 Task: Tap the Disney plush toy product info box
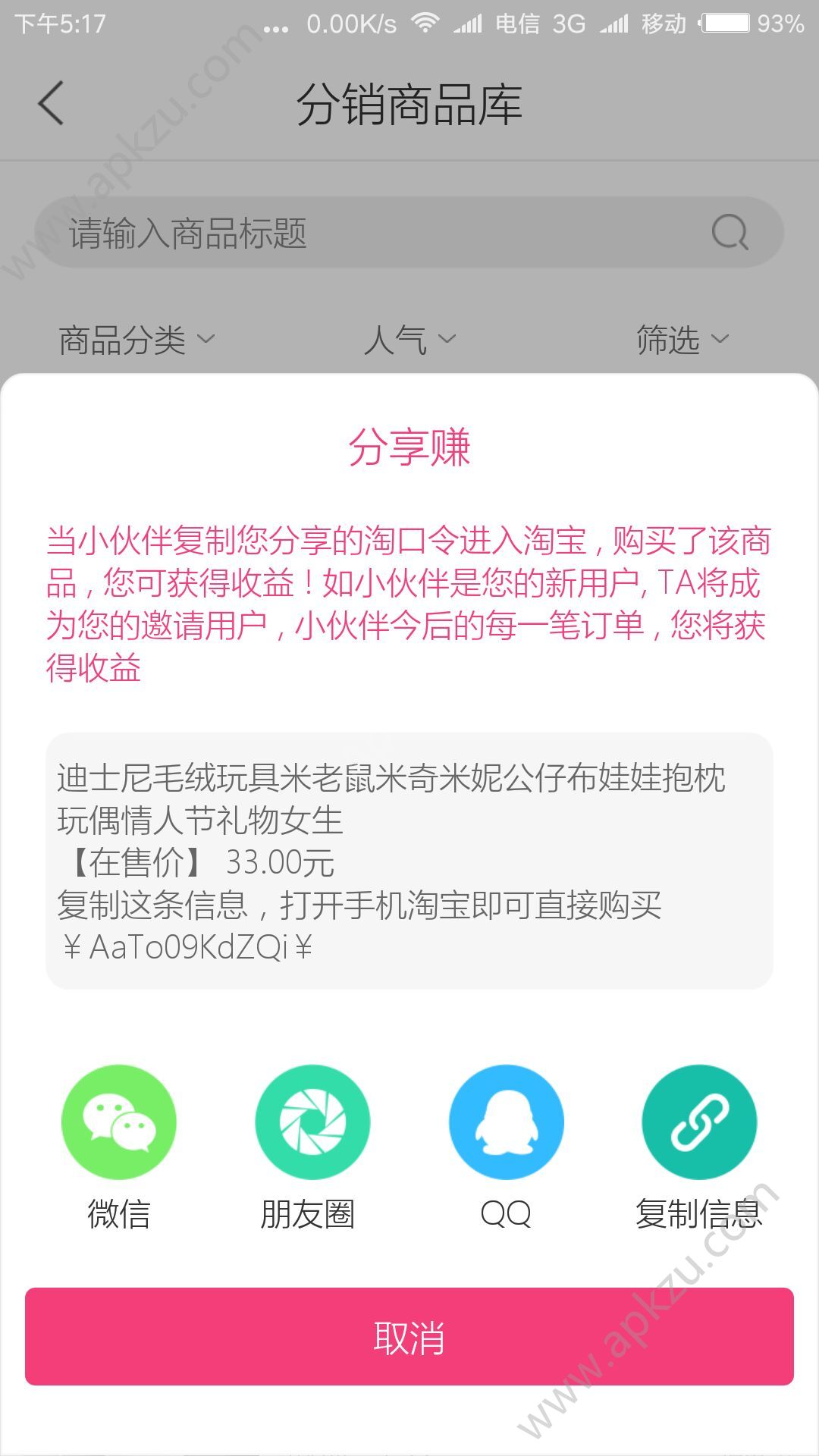[x=409, y=861]
